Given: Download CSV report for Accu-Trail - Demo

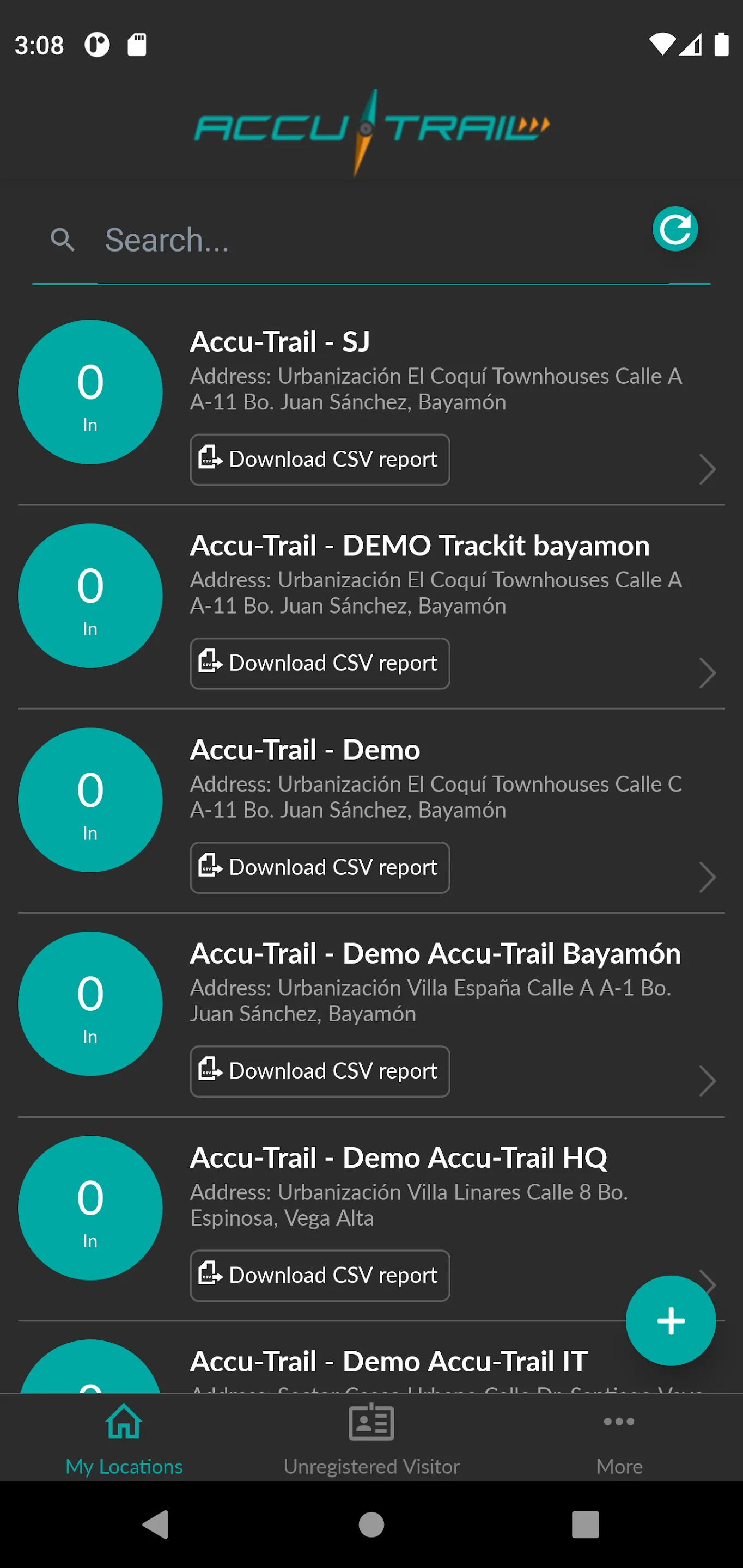Looking at the screenshot, I should pos(319,867).
